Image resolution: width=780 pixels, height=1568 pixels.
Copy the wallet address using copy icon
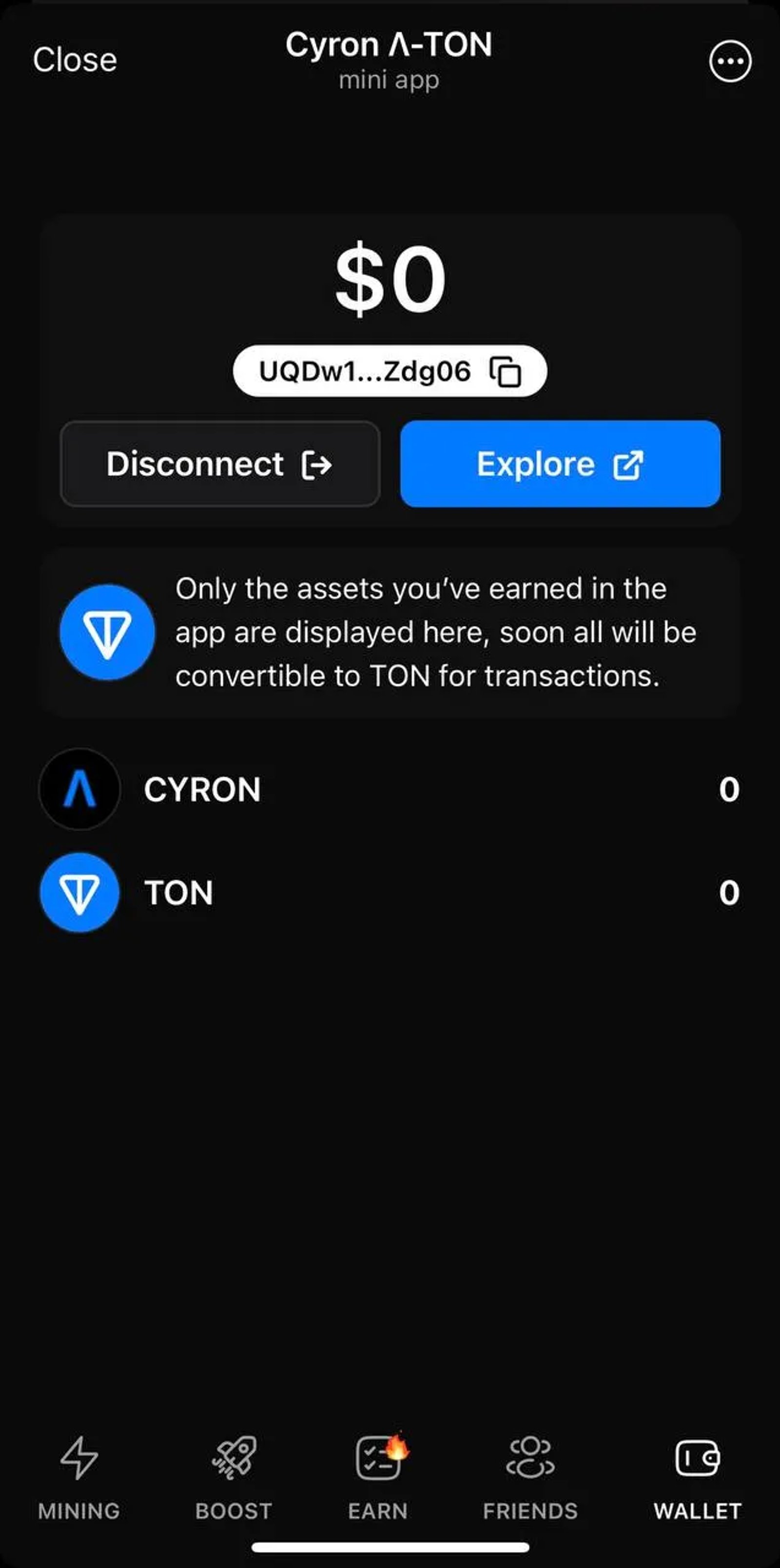point(506,370)
